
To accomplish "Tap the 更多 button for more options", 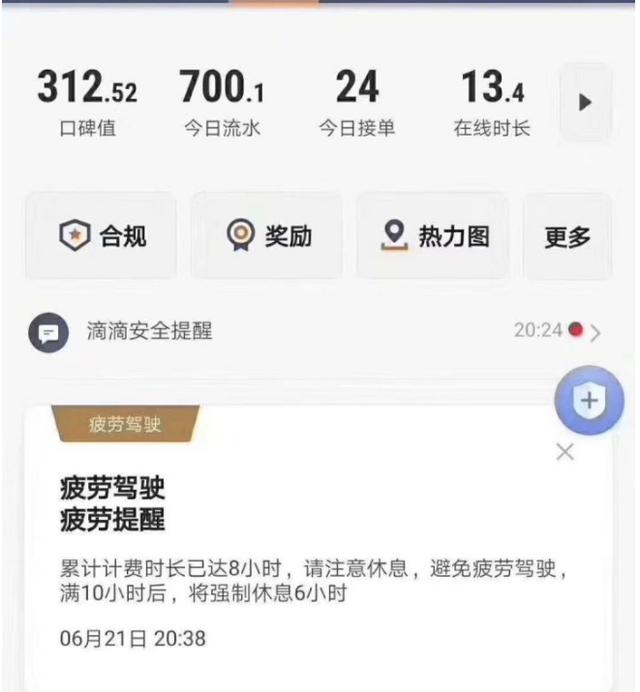I will pyautogui.click(x=567, y=237).
